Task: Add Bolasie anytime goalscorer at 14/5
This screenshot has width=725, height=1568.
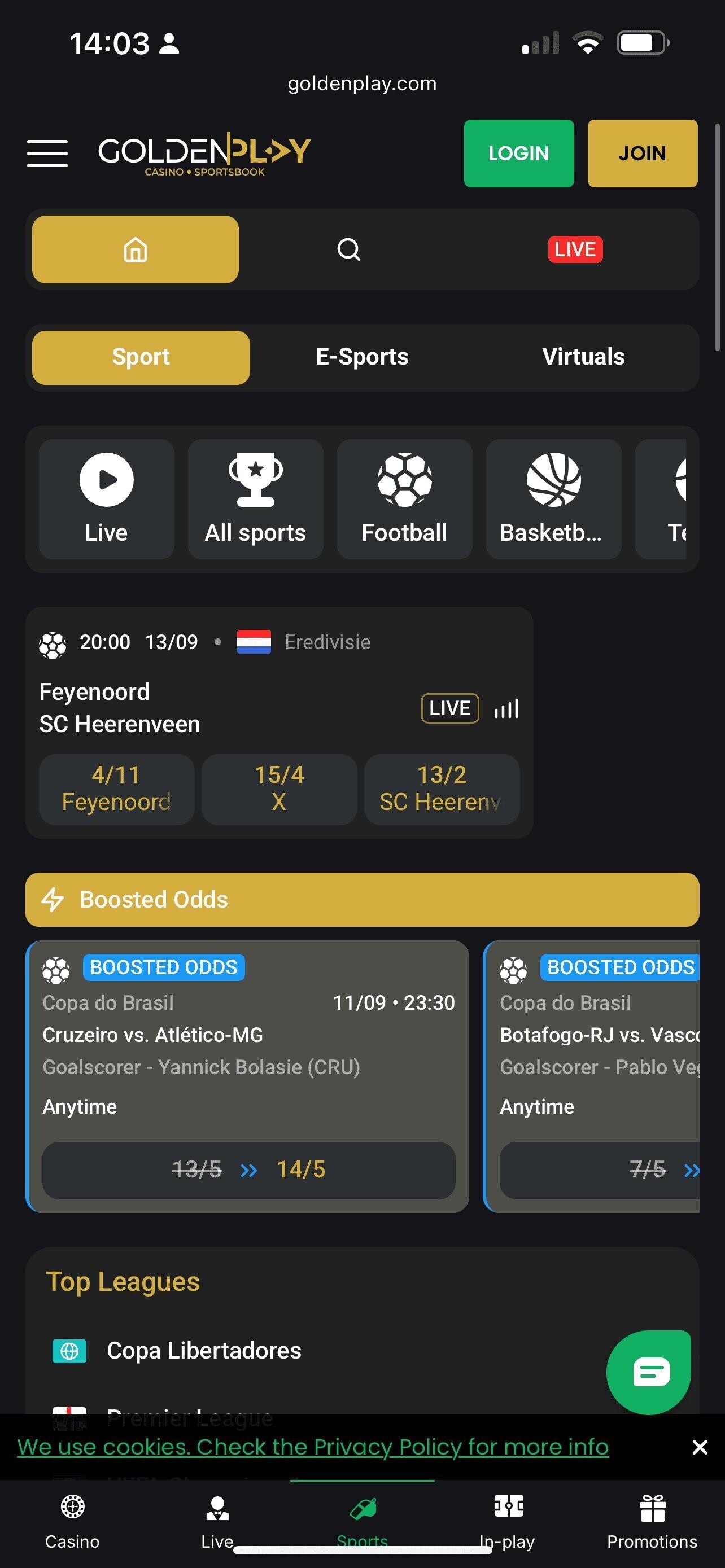Action: pyautogui.click(x=248, y=1170)
